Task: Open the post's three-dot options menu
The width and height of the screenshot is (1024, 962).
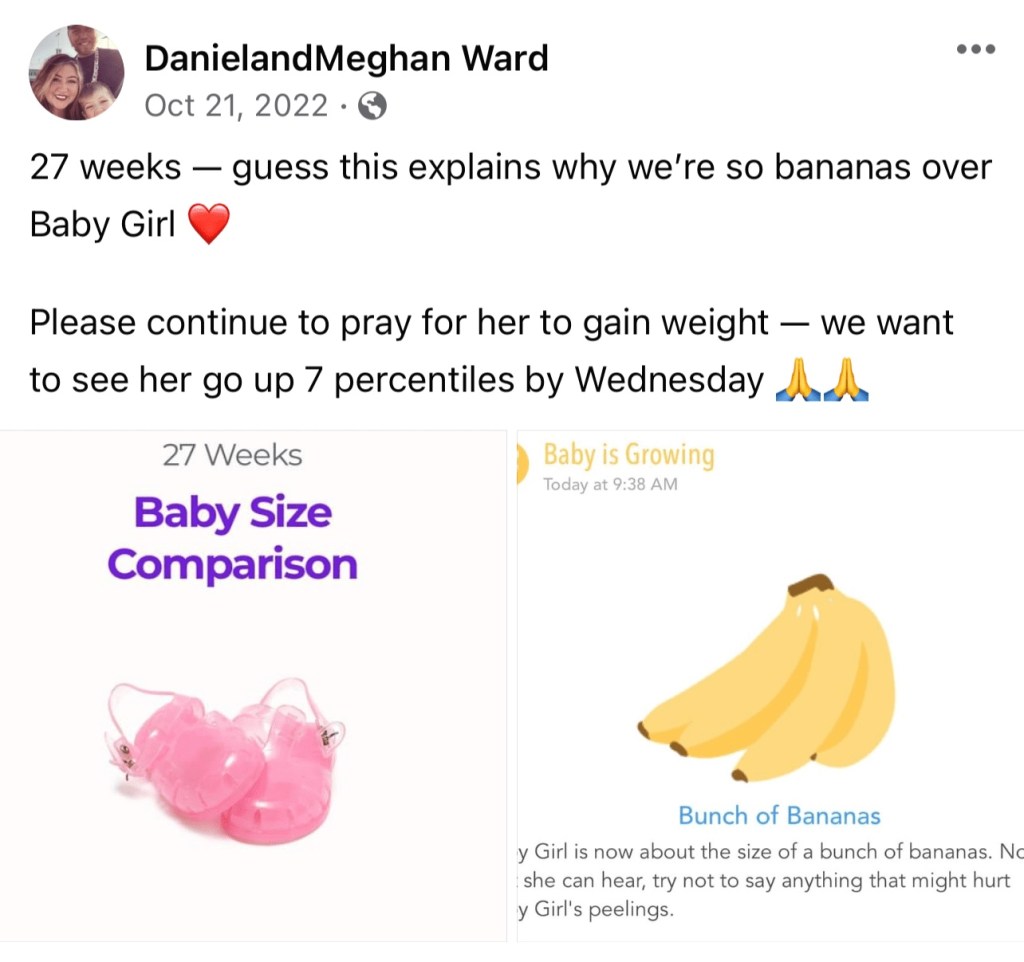Action: point(975,48)
